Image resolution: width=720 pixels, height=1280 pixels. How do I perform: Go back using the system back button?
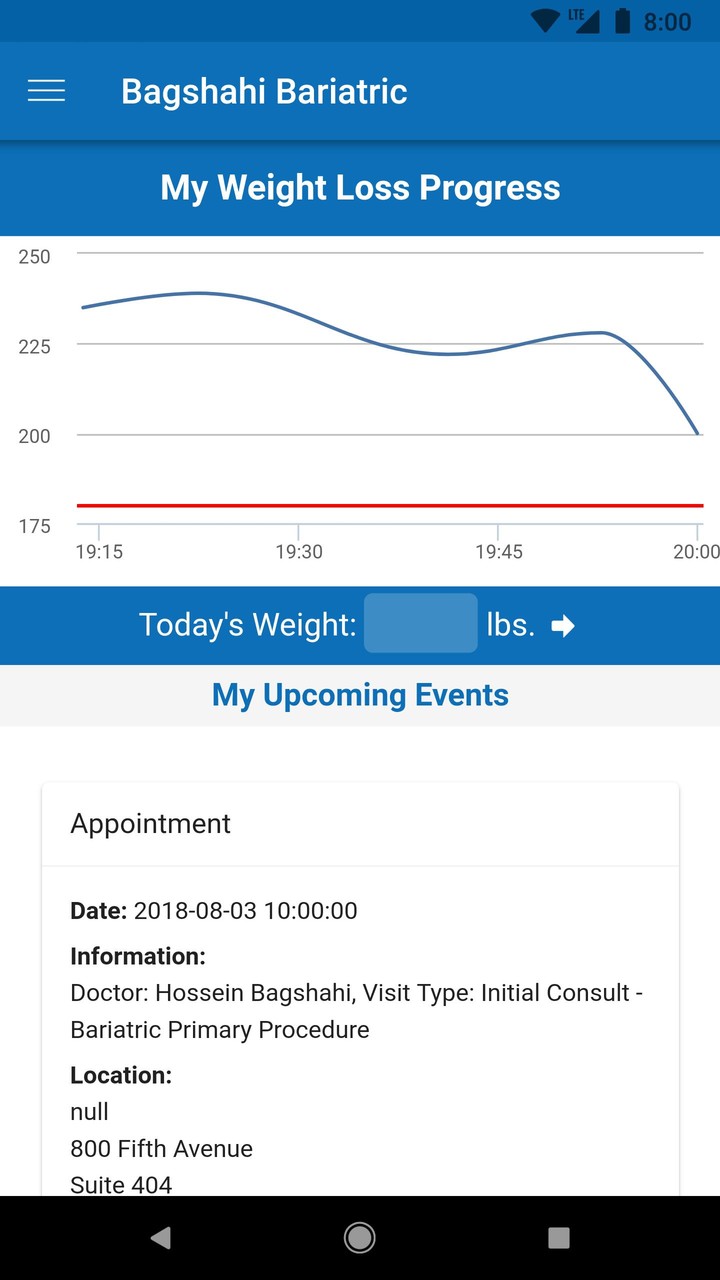[160, 1238]
